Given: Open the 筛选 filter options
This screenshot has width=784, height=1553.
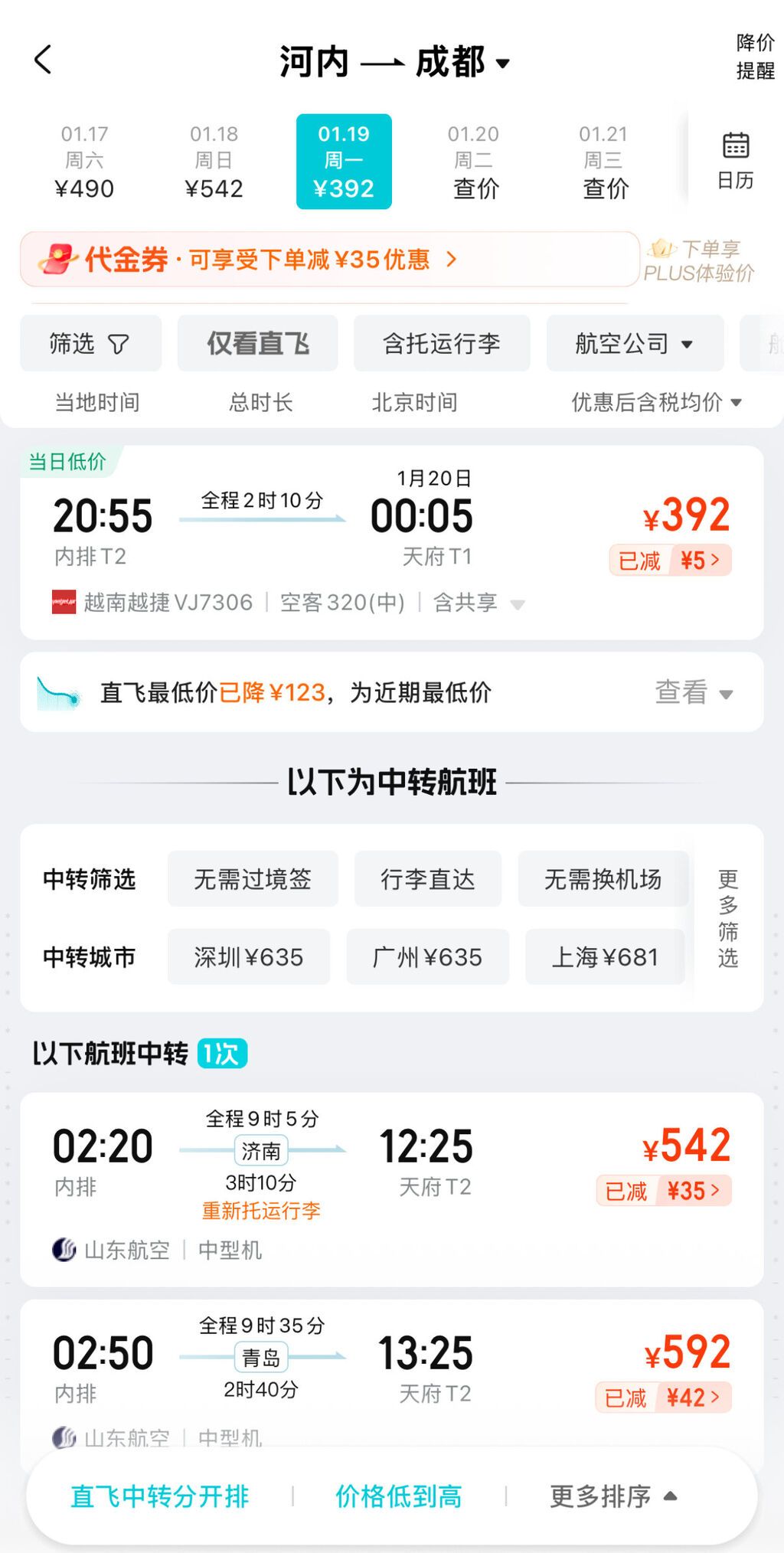Looking at the screenshot, I should [x=90, y=344].
